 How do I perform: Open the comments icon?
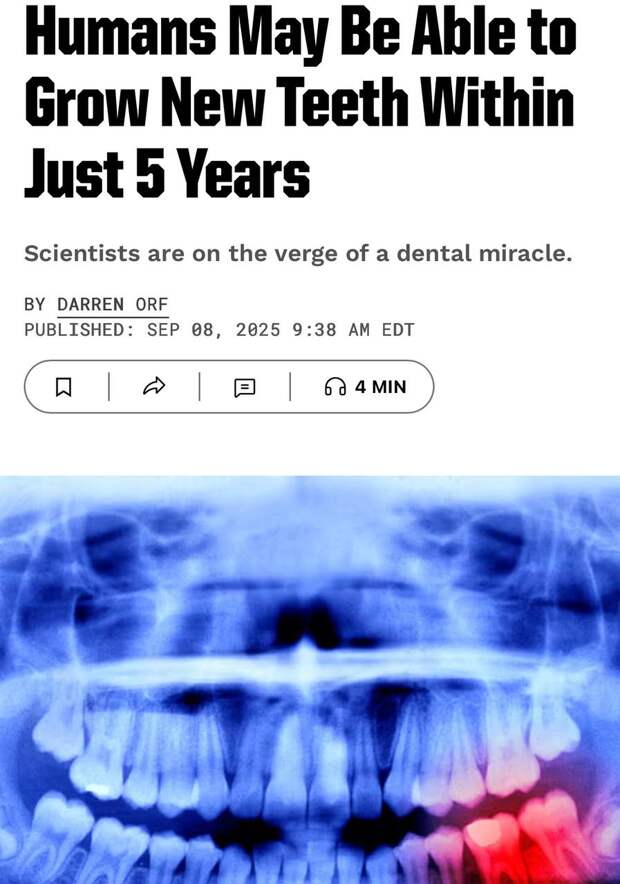coord(244,387)
